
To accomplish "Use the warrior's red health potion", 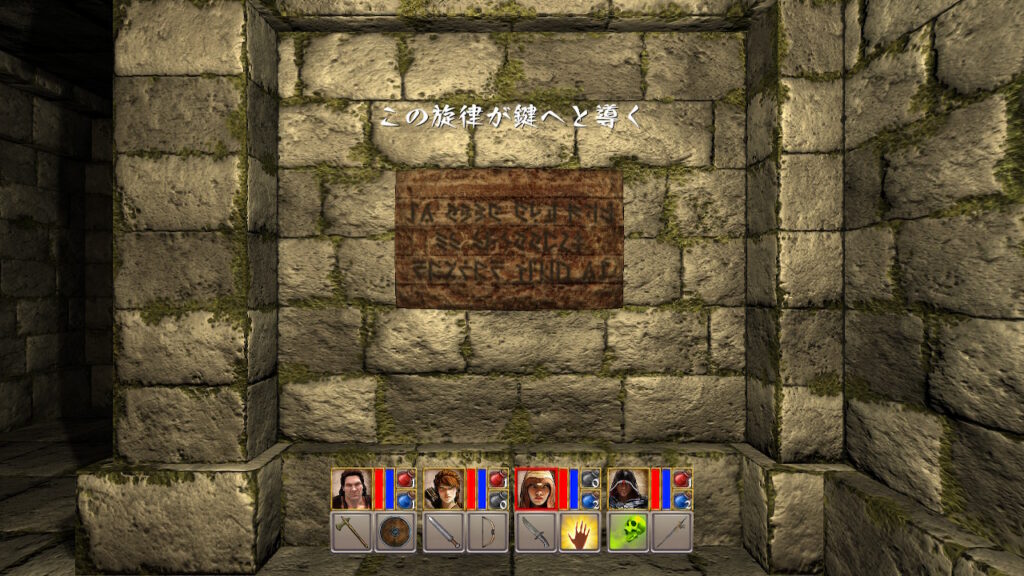I will (406, 479).
